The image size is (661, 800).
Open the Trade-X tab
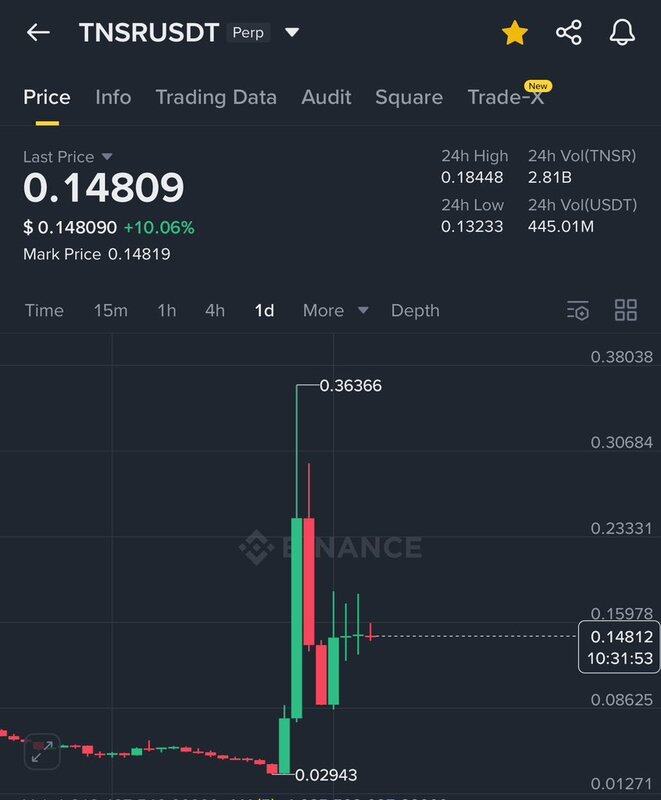pos(506,97)
